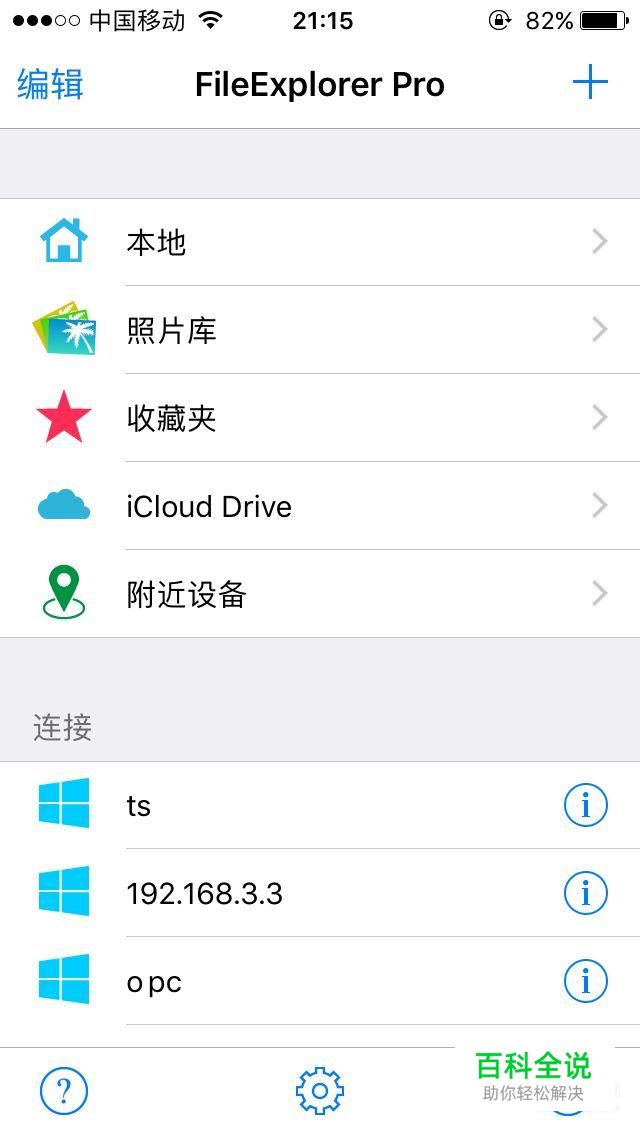Connect to o pc
The height and width of the screenshot is (1136, 640).
point(275,982)
